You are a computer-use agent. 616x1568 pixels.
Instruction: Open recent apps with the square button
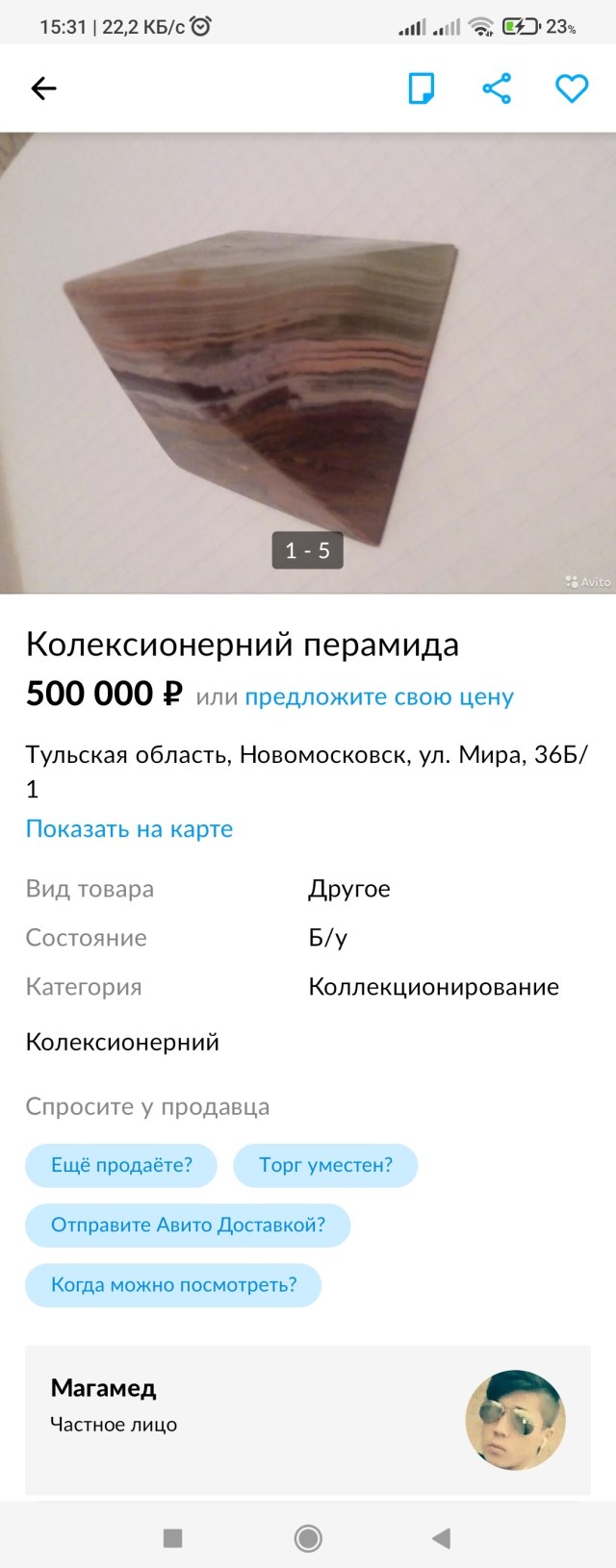[x=173, y=1538]
